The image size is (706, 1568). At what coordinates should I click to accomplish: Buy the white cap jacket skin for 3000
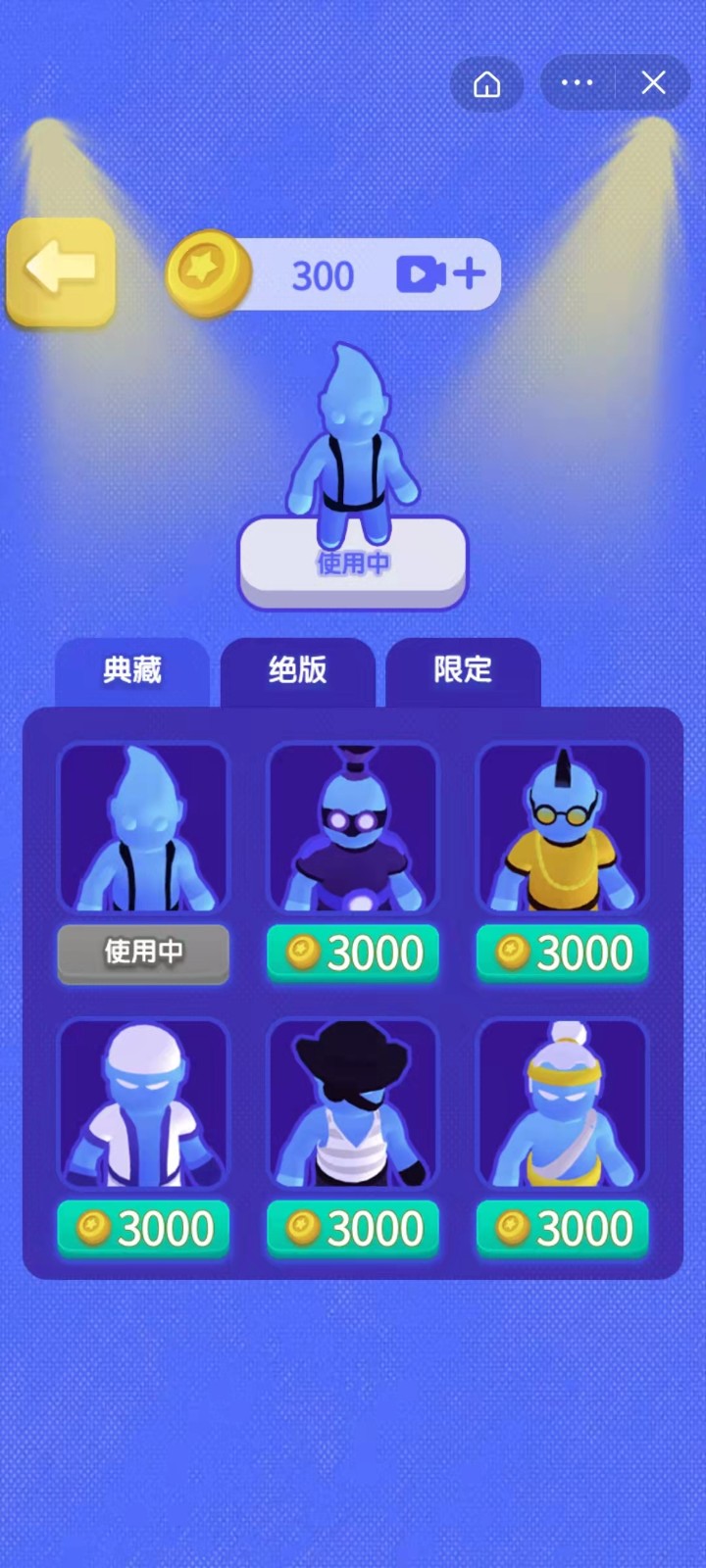[x=143, y=1229]
